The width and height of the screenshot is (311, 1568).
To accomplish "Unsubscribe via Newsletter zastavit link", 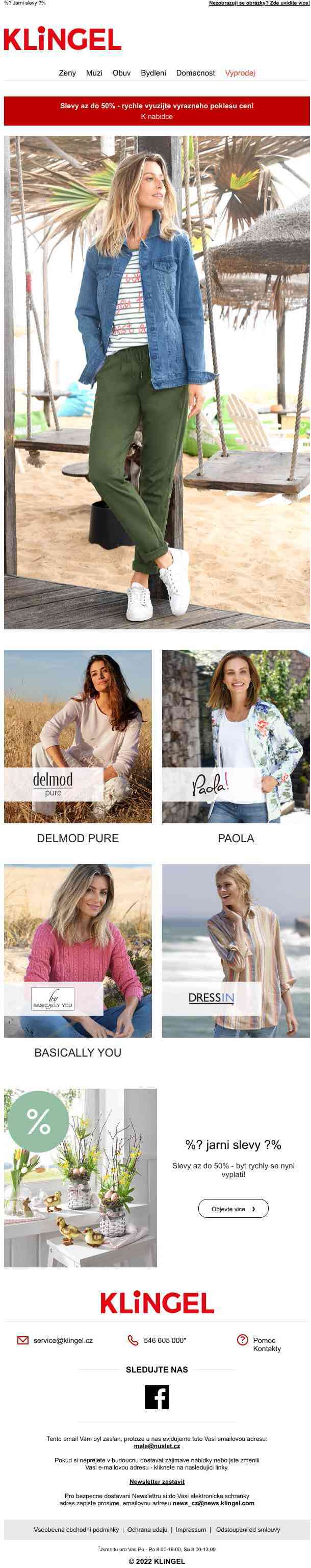I will 157,1482.
